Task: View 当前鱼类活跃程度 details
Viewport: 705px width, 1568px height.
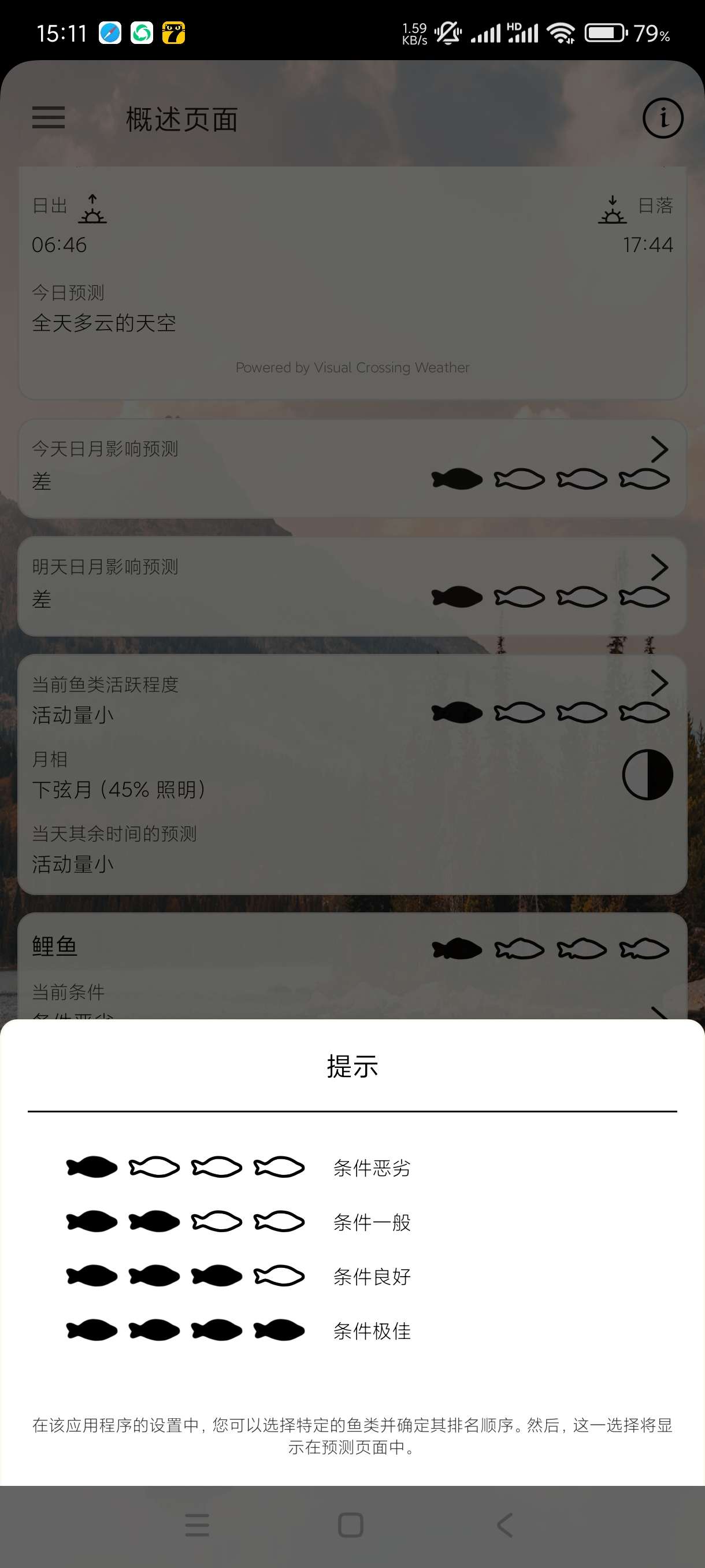Action: coord(659,683)
